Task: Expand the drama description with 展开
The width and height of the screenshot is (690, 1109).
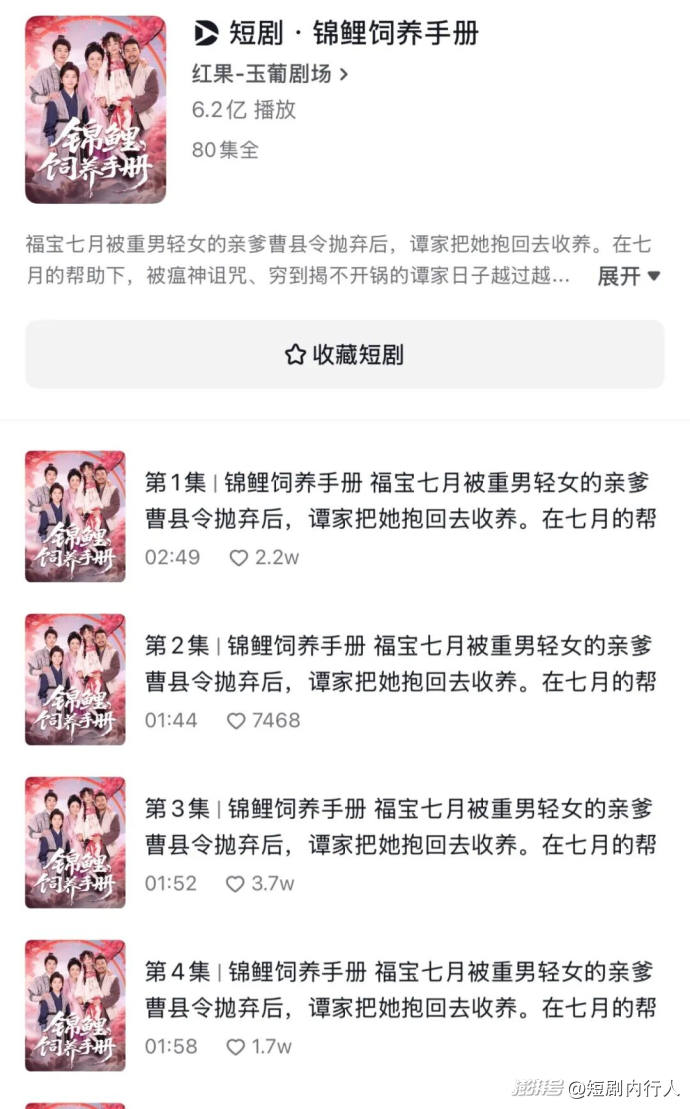Action: pos(629,276)
